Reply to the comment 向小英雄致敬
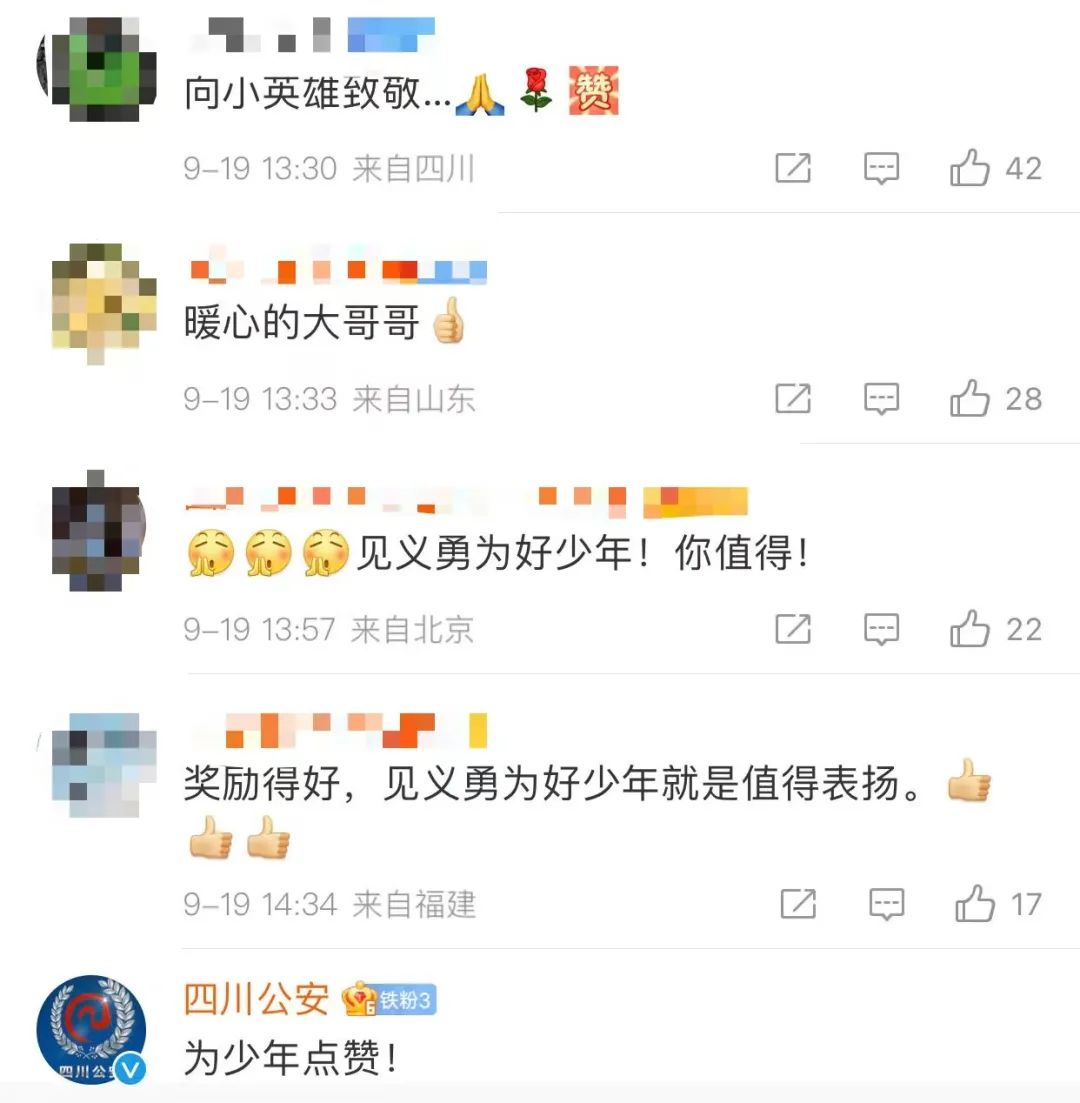The width and height of the screenshot is (1080, 1103). [881, 169]
